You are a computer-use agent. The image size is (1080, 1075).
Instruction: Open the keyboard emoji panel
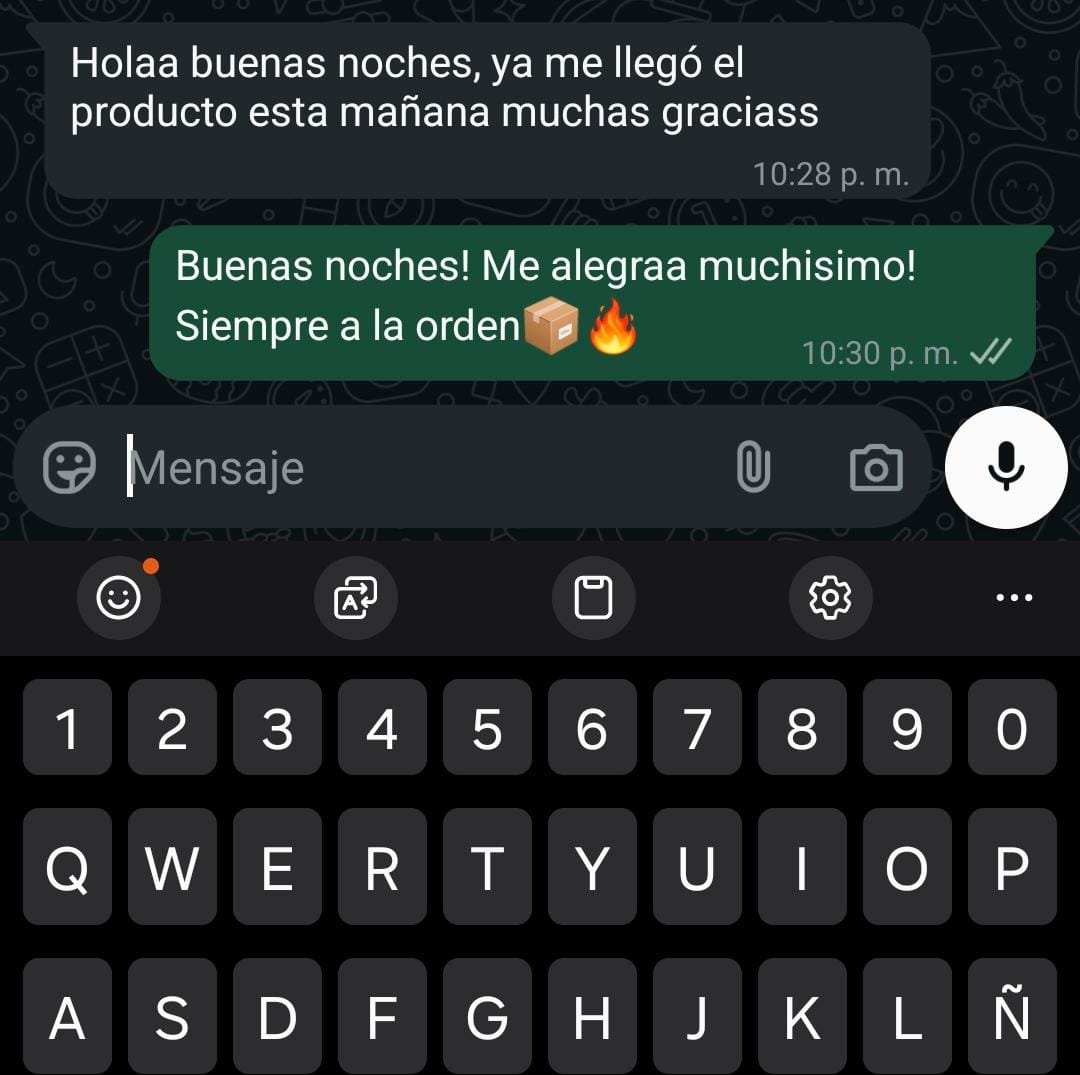[119, 598]
